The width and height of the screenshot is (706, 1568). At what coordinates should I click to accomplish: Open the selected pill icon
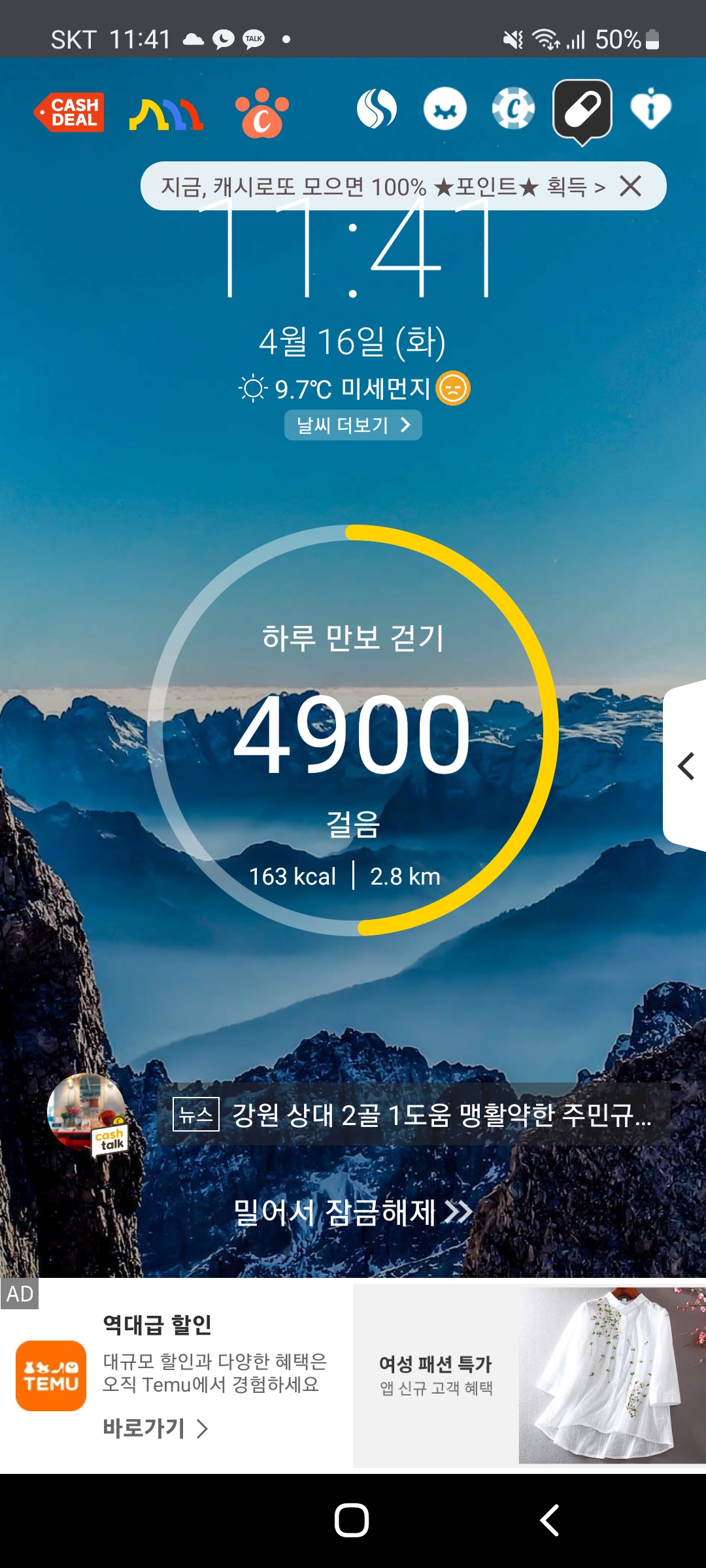click(582, 111)
